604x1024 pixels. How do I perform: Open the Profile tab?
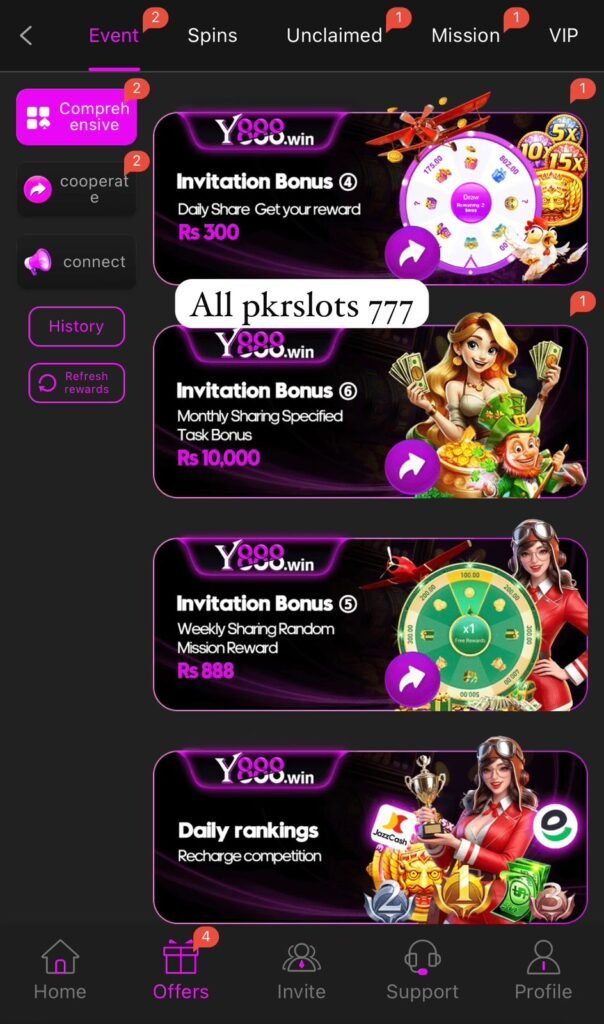click(x=543, y=970)
